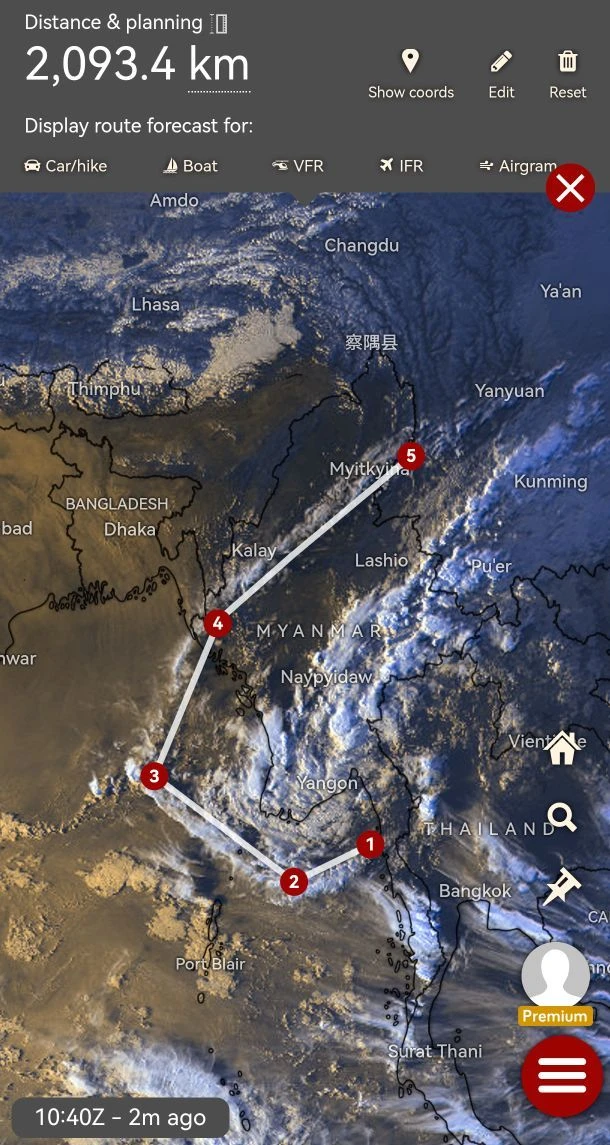Screen dimensions: 610x1145
Task: Tap Show coords pin button
Action: tap(410, 74)
